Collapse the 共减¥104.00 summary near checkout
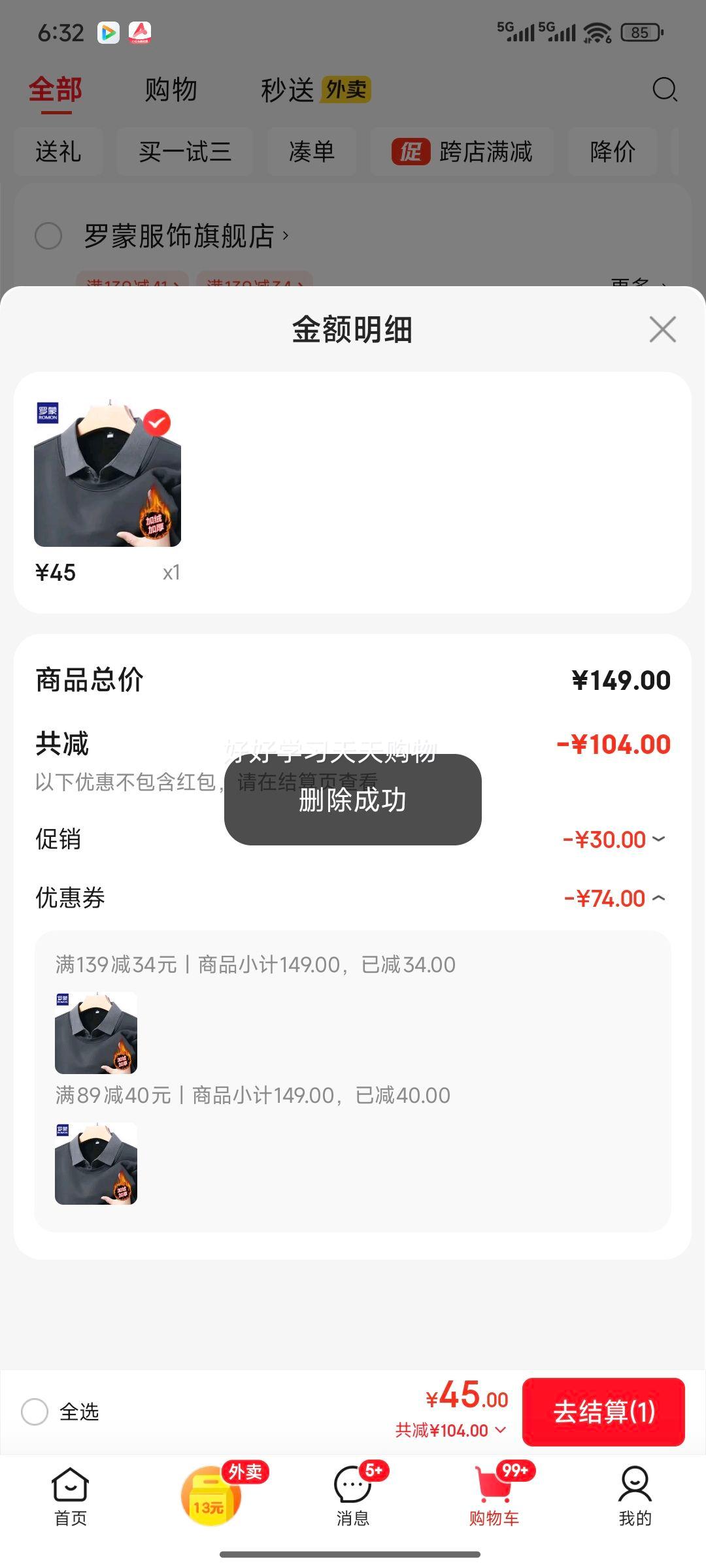The width and height of the screenshot is (706, 1568). (451, 1430)
